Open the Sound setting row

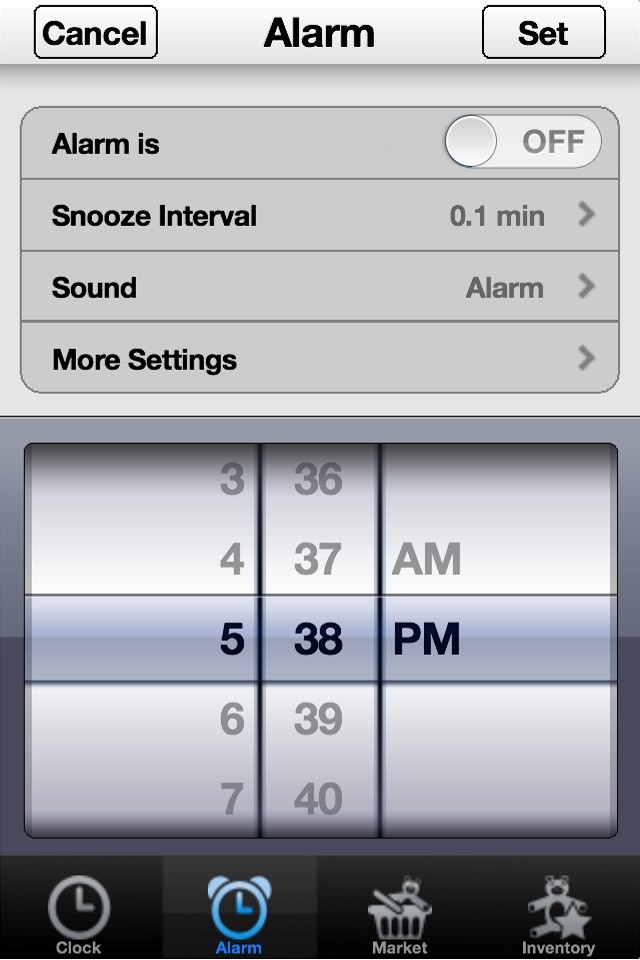(320, 288)
